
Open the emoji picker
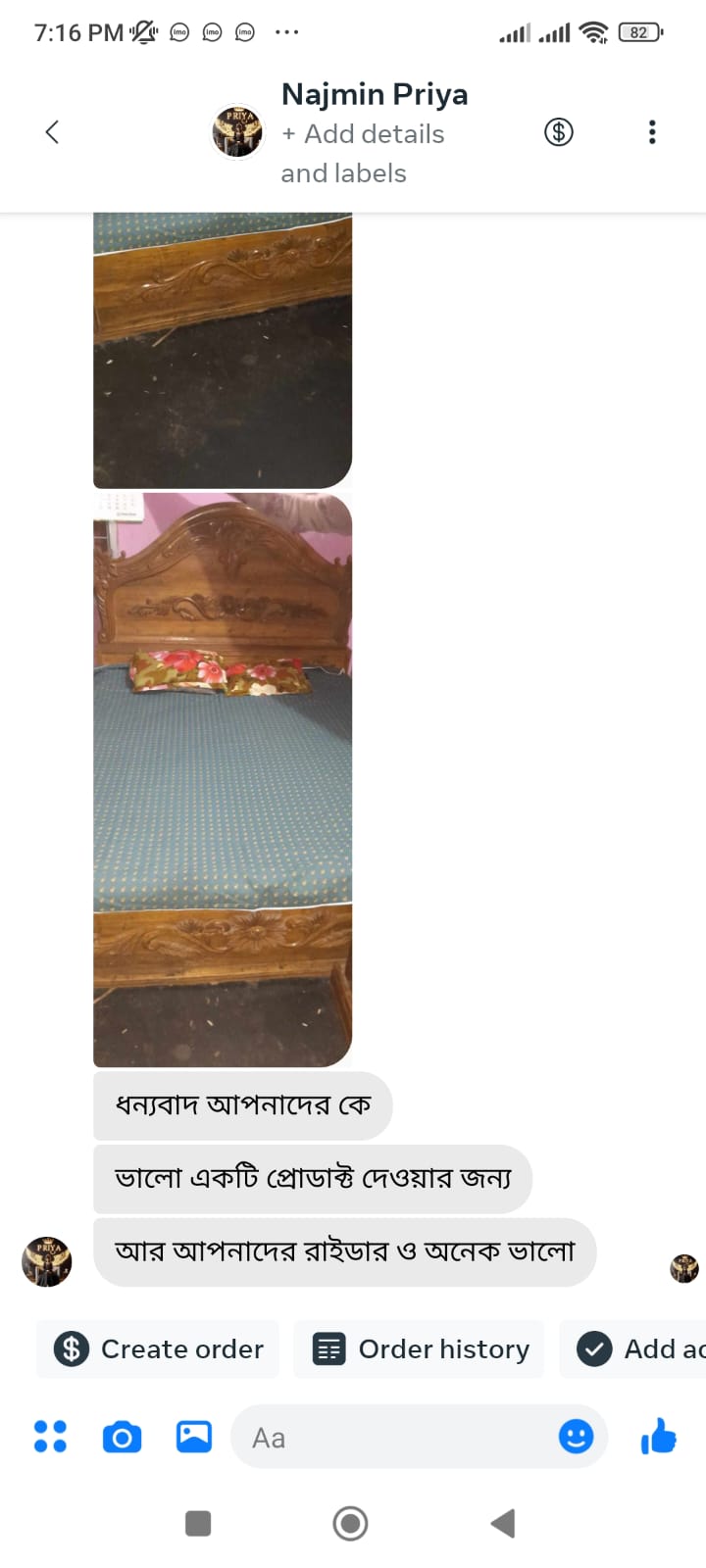[x=576, y=1437]
